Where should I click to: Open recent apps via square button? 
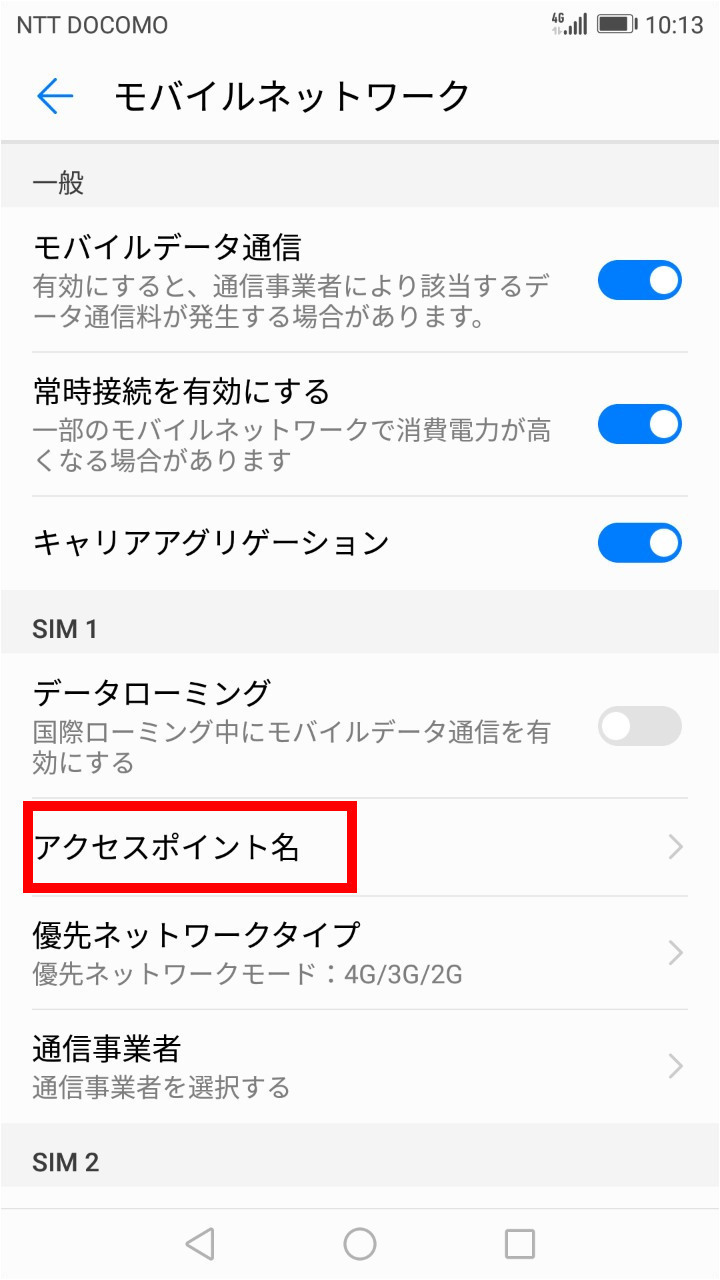[x=520, y=1243]
